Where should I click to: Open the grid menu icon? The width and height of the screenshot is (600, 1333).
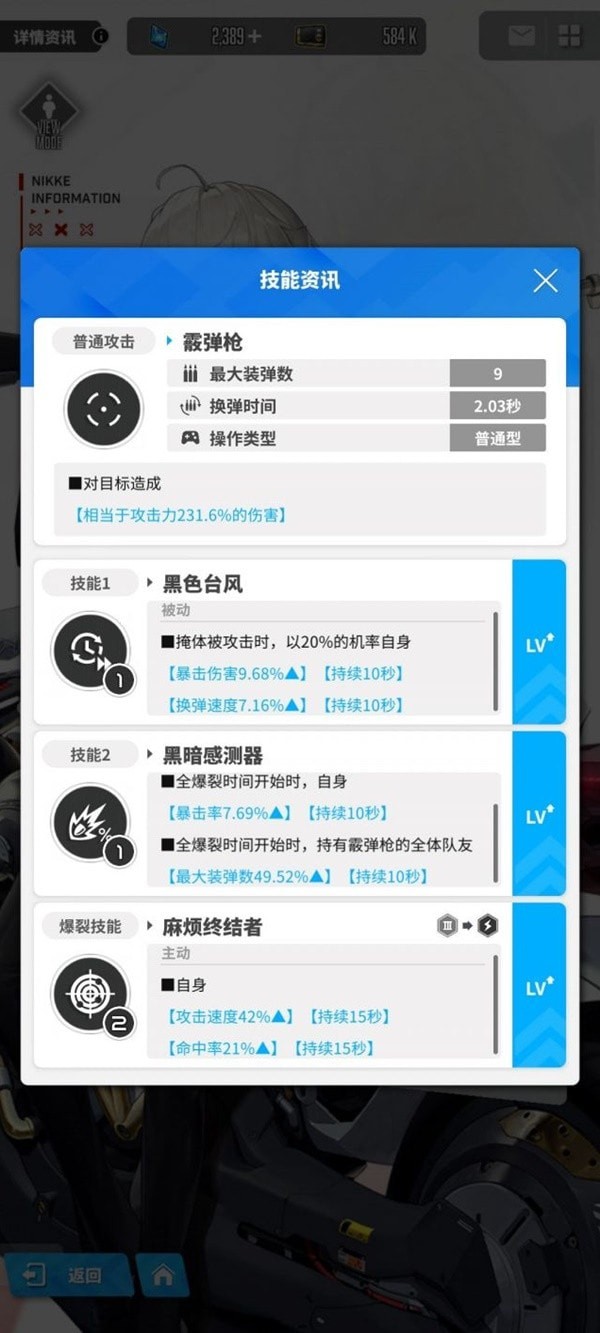point(569,37)
